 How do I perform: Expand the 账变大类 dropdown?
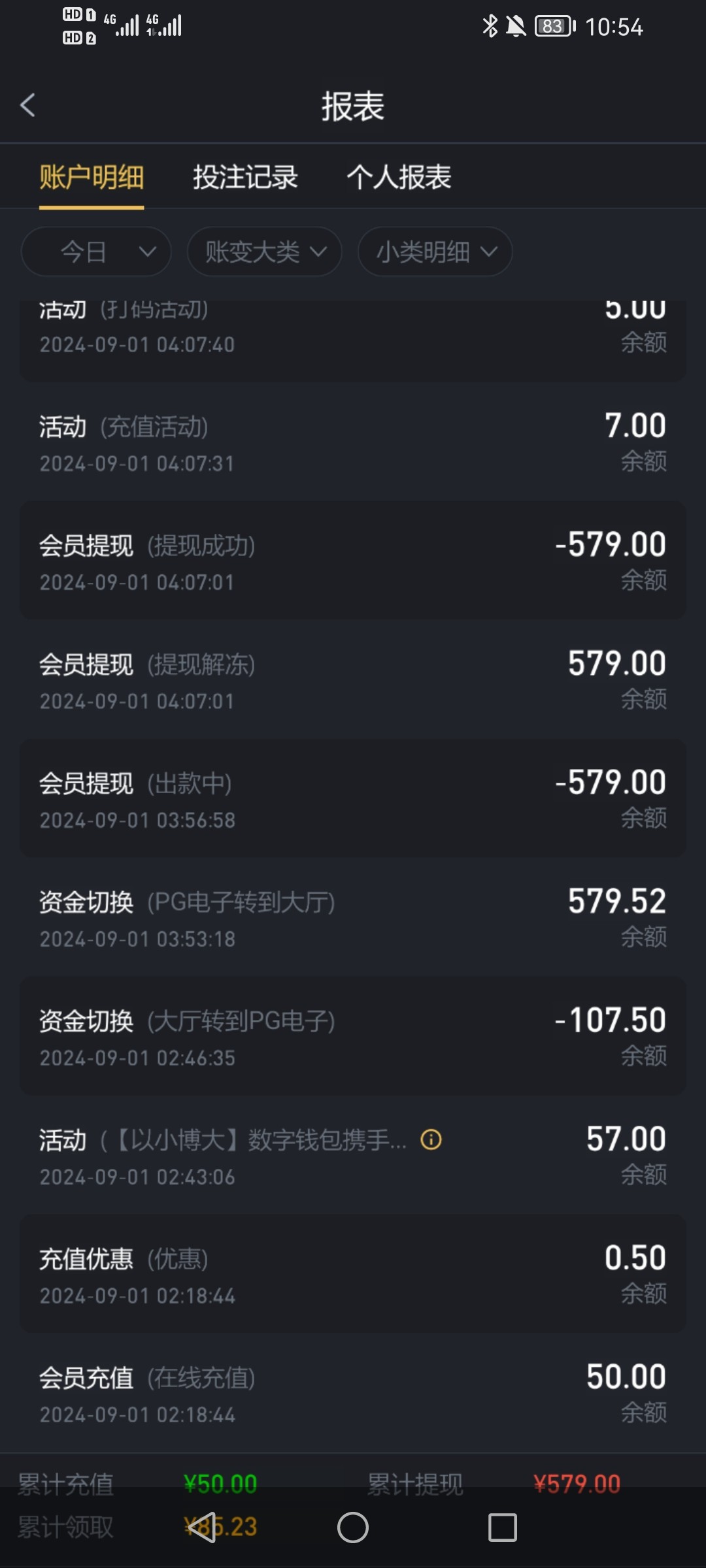click(x=264, y=252)
